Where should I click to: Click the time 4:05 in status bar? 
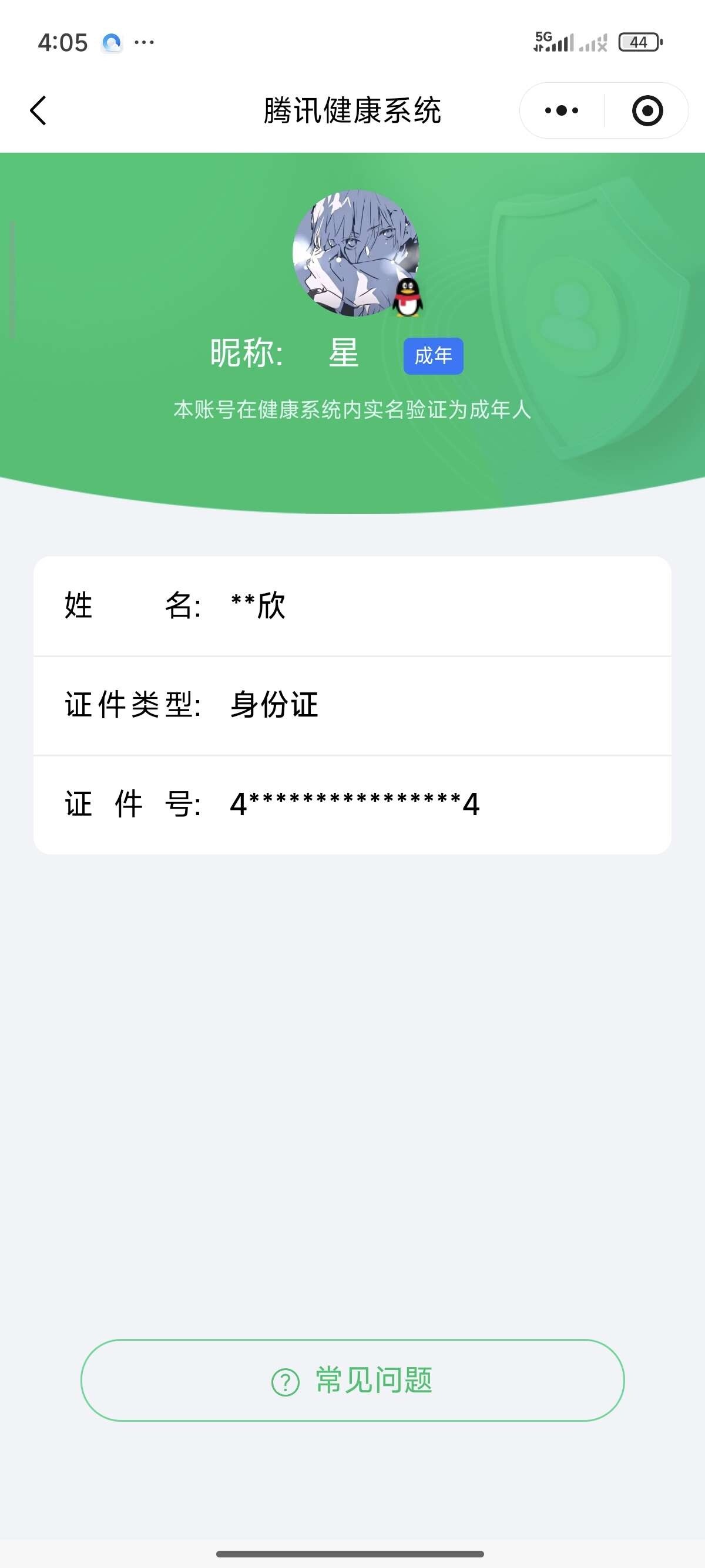(61, 41)
